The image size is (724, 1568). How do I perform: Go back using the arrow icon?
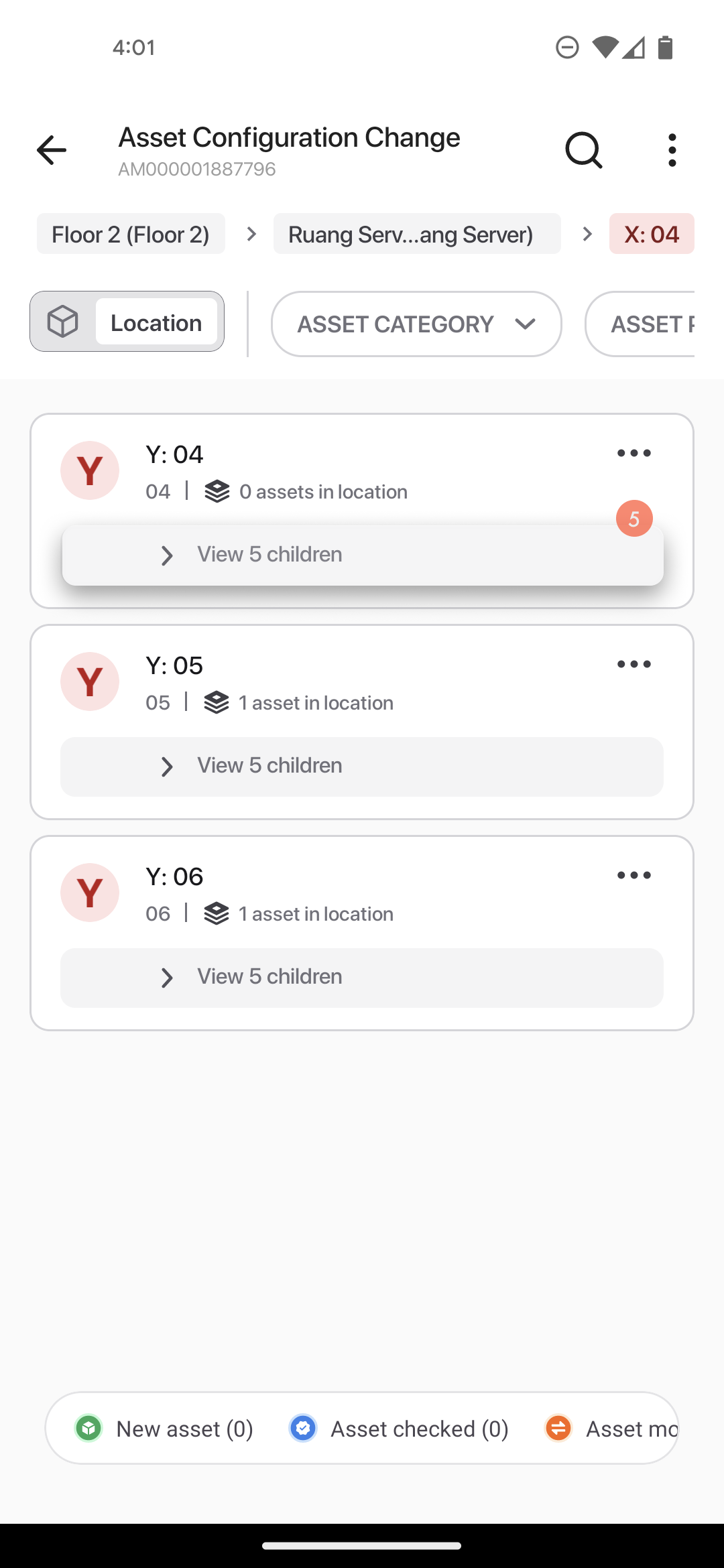(x=52, y=150)
